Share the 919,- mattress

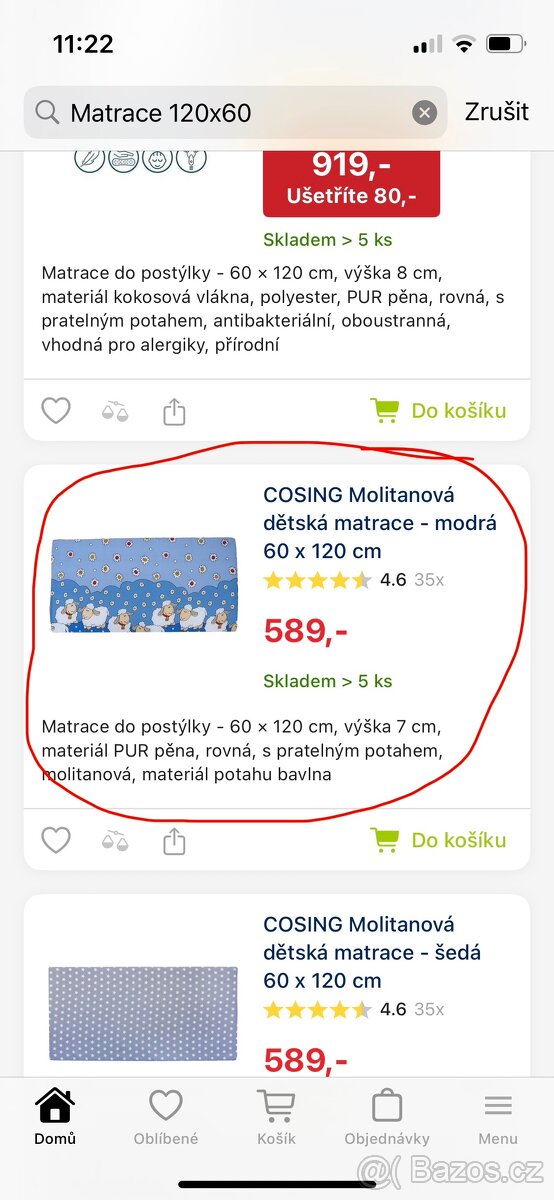tap(174, 411)
